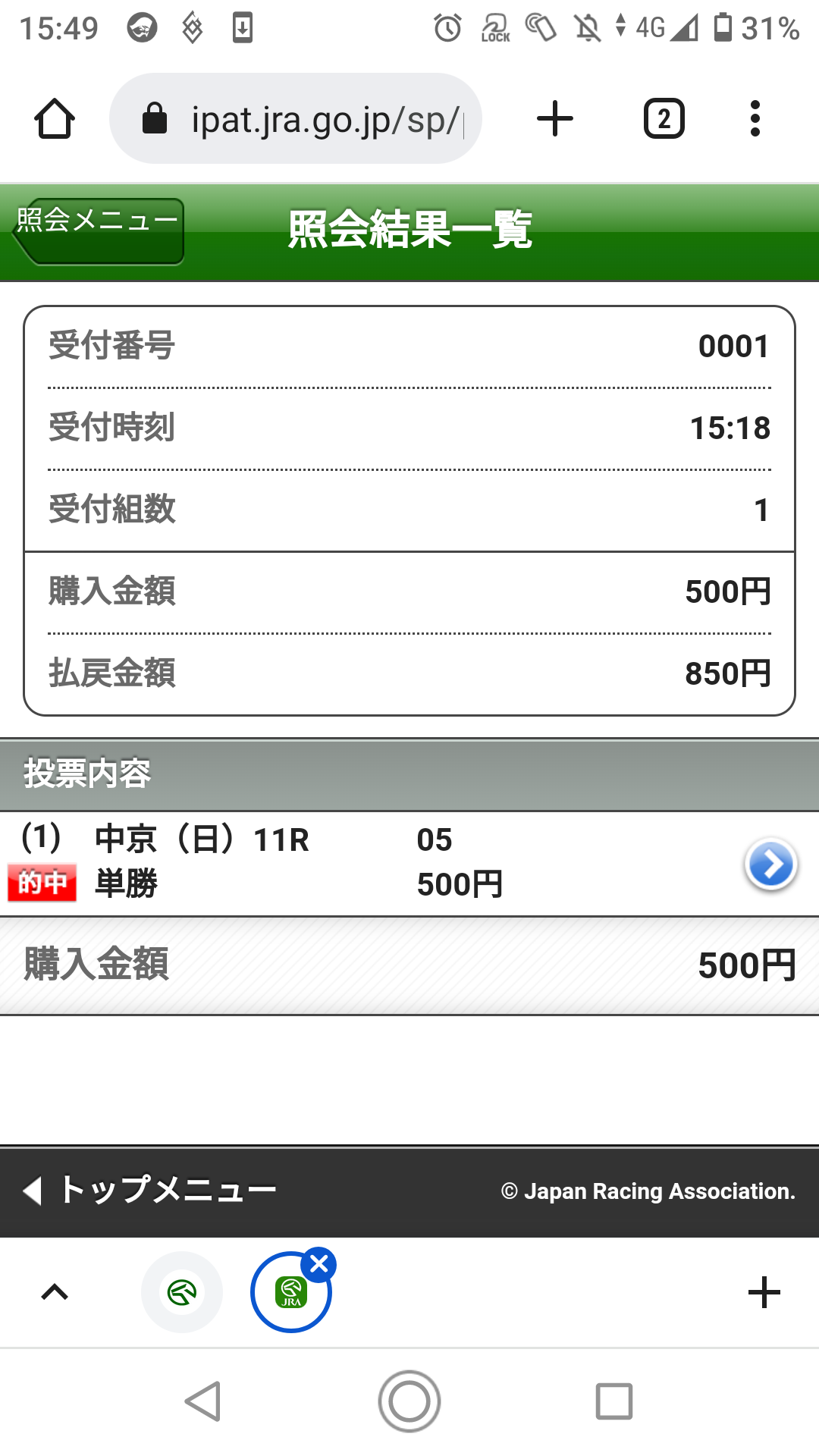The height and width of the screenshot is (1456, 819).
Task: Go back to 照会メニュー
Action: click(98, 231)
